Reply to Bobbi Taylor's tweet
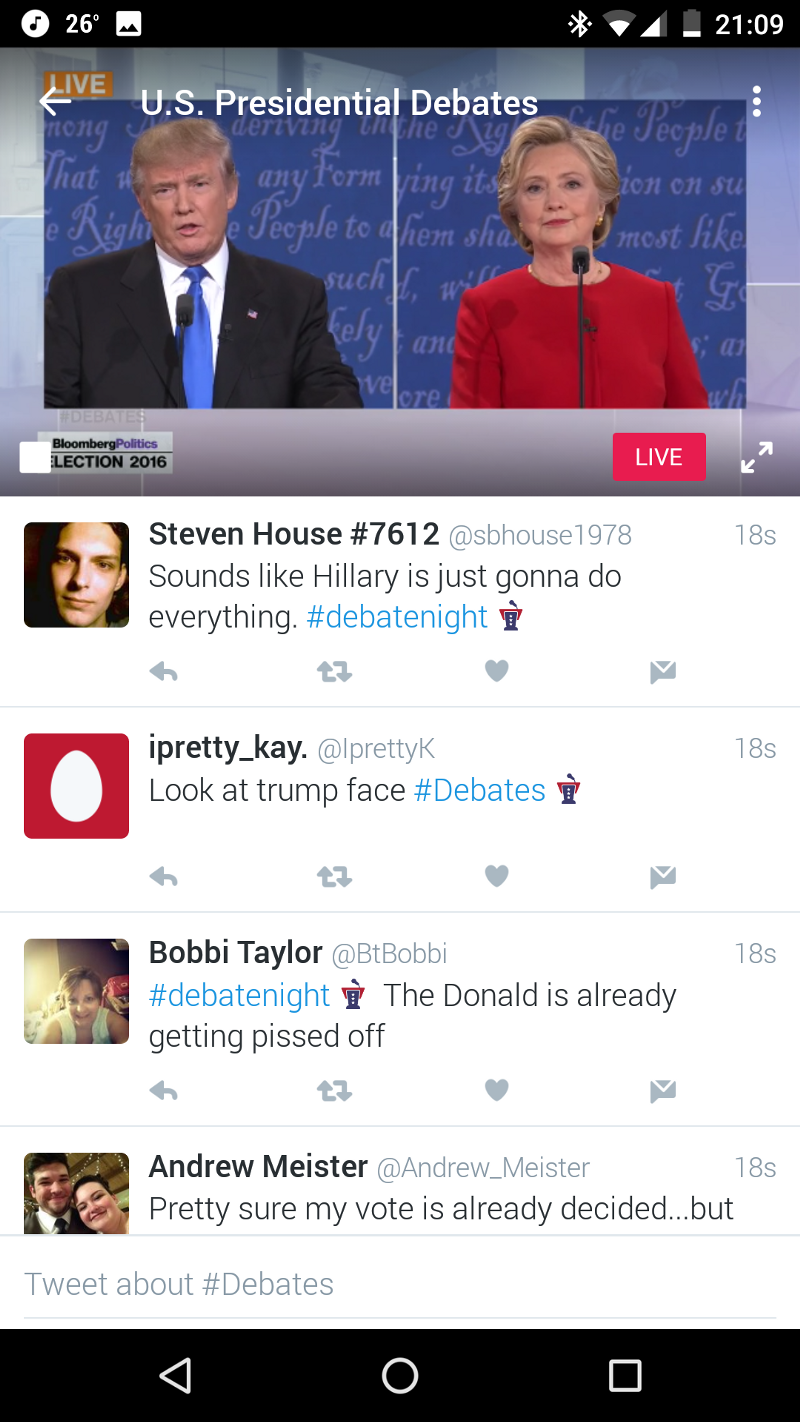 [164, 1091]
